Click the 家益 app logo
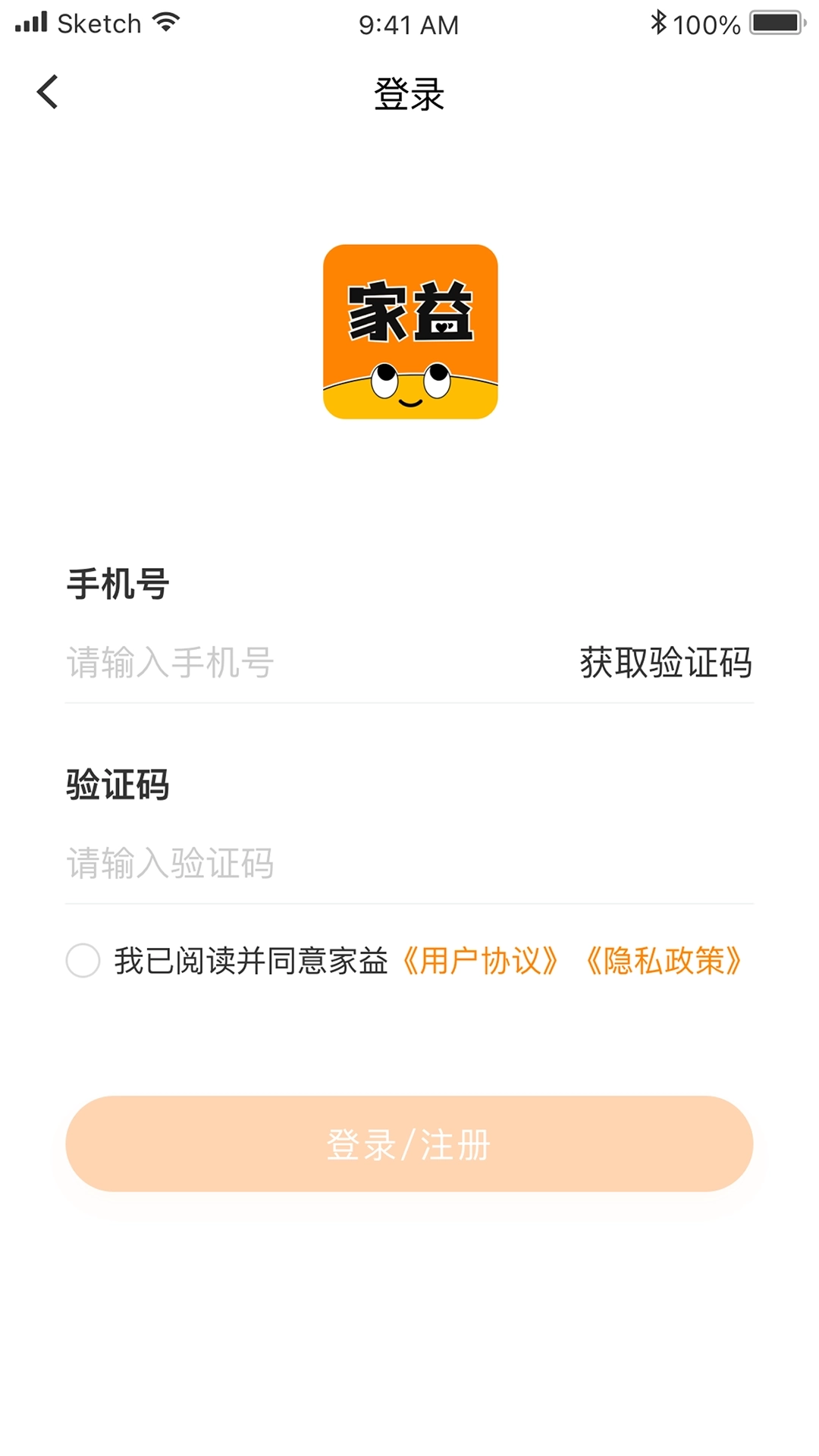The width and height of the screenshot is (819, 1456). [409, 331]
